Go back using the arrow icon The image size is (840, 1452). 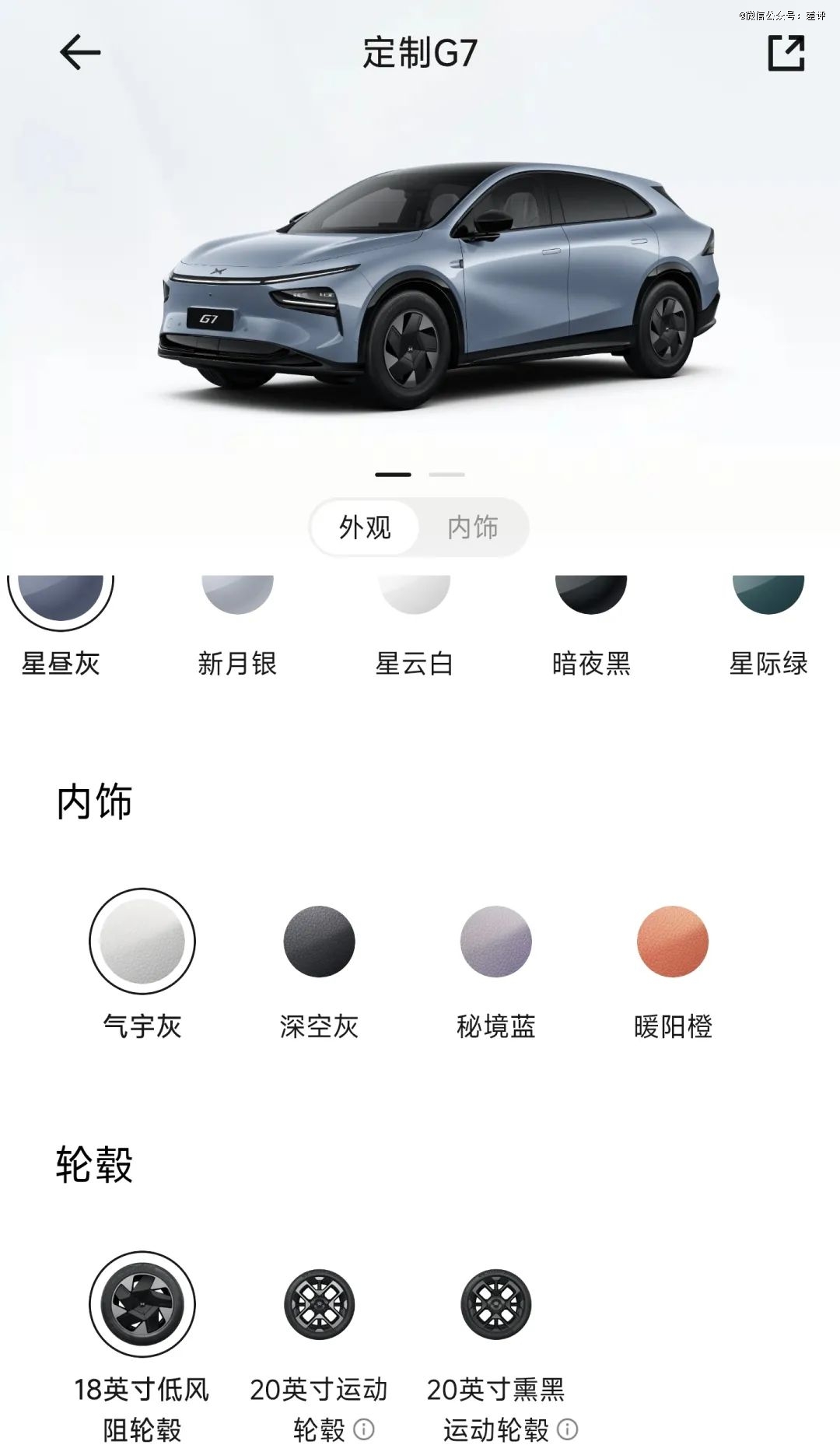point(80,53)
